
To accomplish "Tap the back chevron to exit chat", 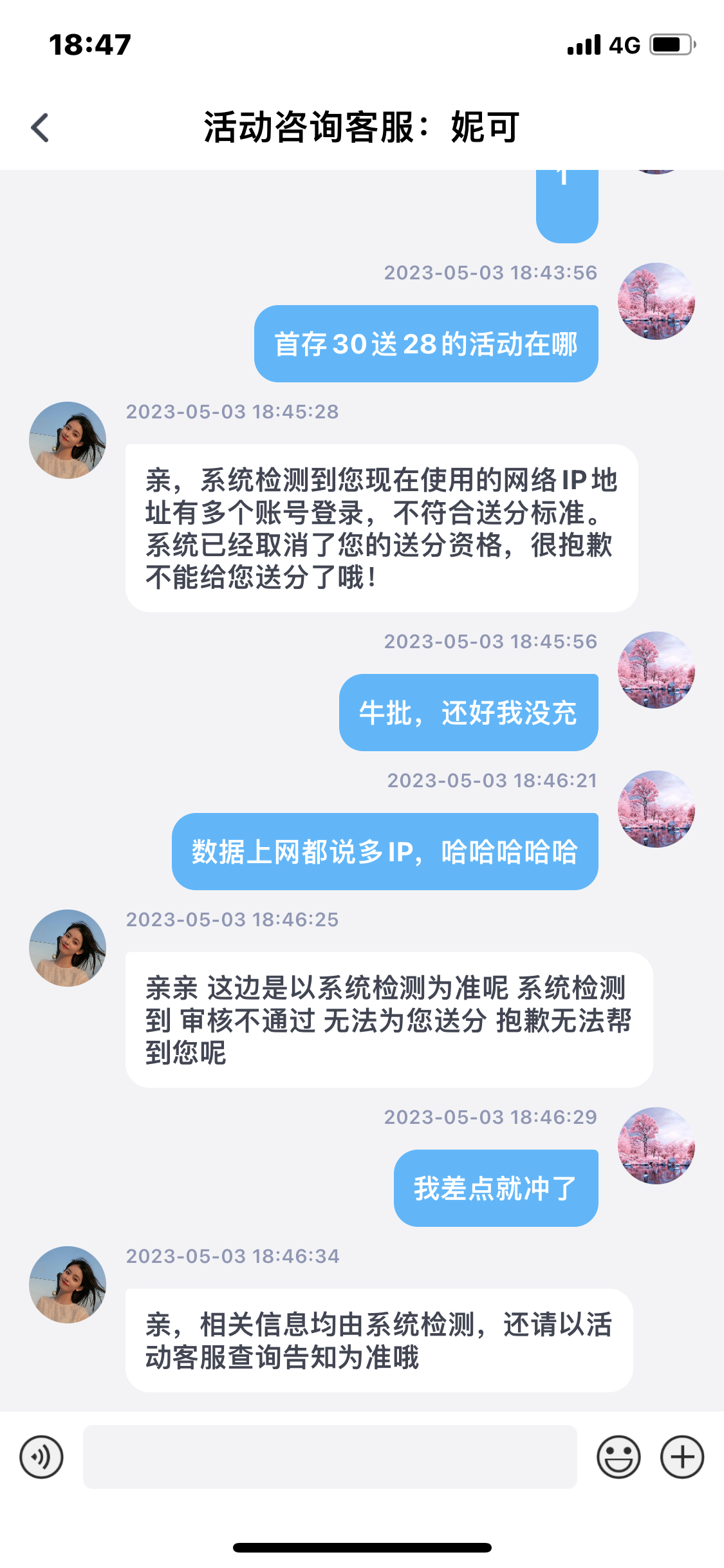I will pyautogui.click(x=40, y=127).
